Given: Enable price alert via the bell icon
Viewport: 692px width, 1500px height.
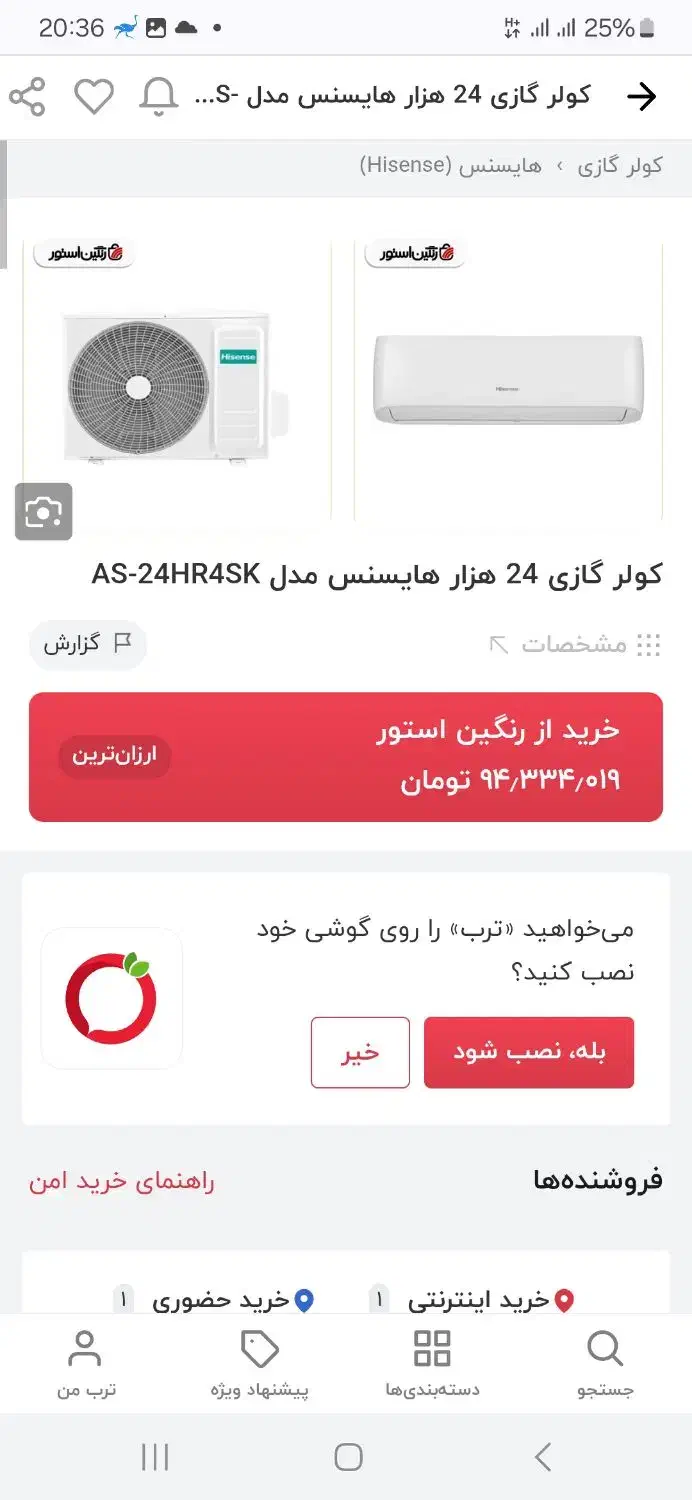Looking at the screenshot, I should click(x=158, y=97).
